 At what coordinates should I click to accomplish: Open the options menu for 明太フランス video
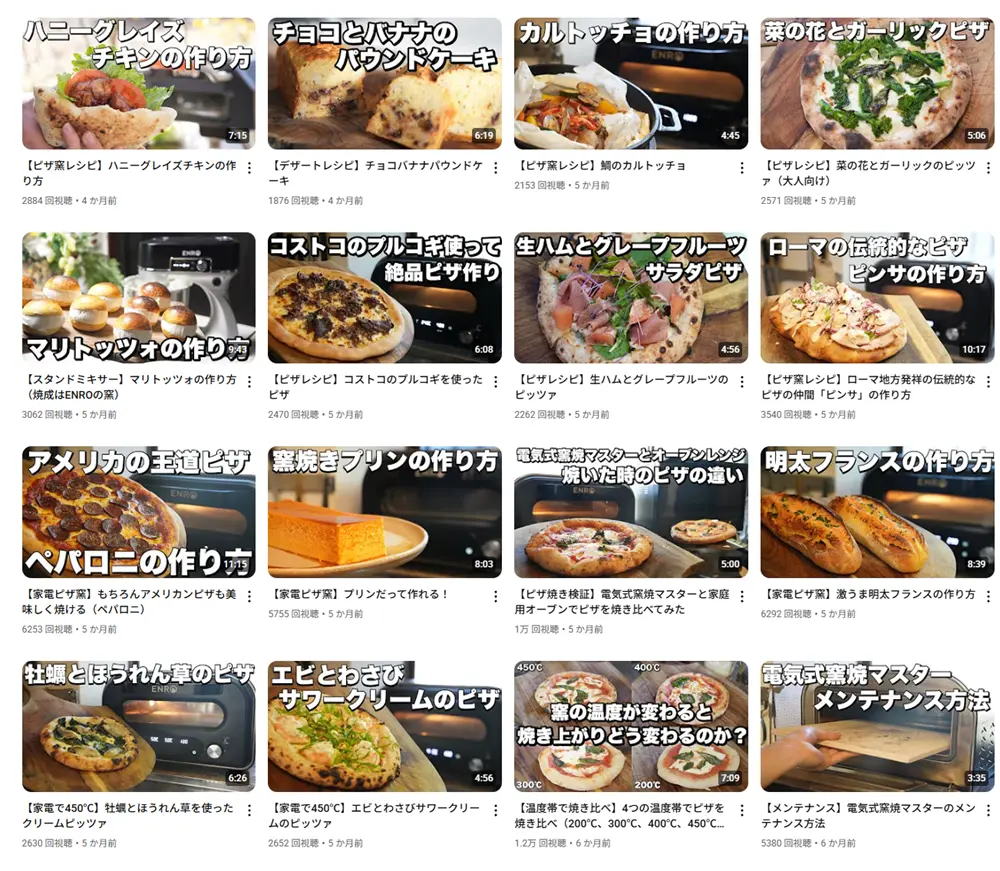point(987,596)
